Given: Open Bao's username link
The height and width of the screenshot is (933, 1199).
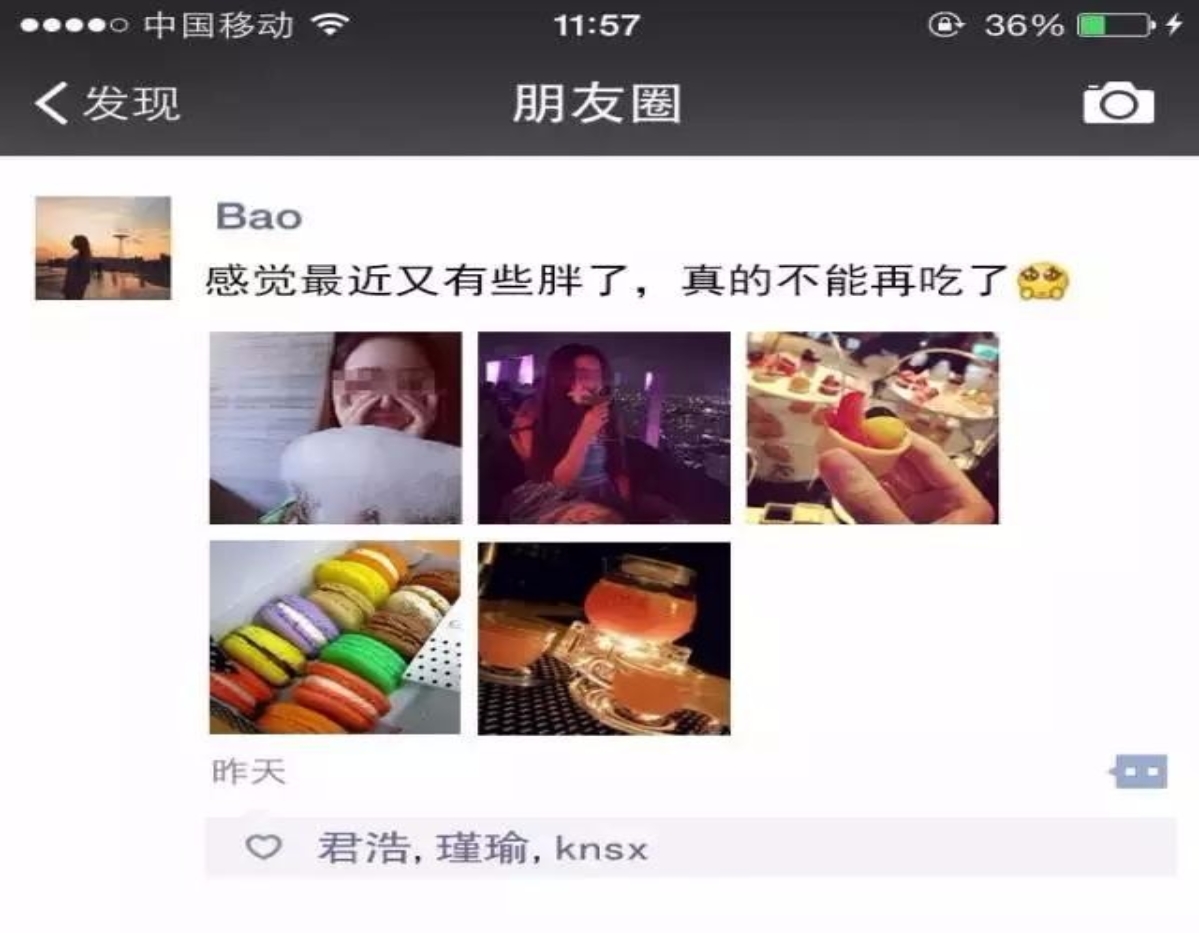Looking at the screenshot, I should (258, 217).
